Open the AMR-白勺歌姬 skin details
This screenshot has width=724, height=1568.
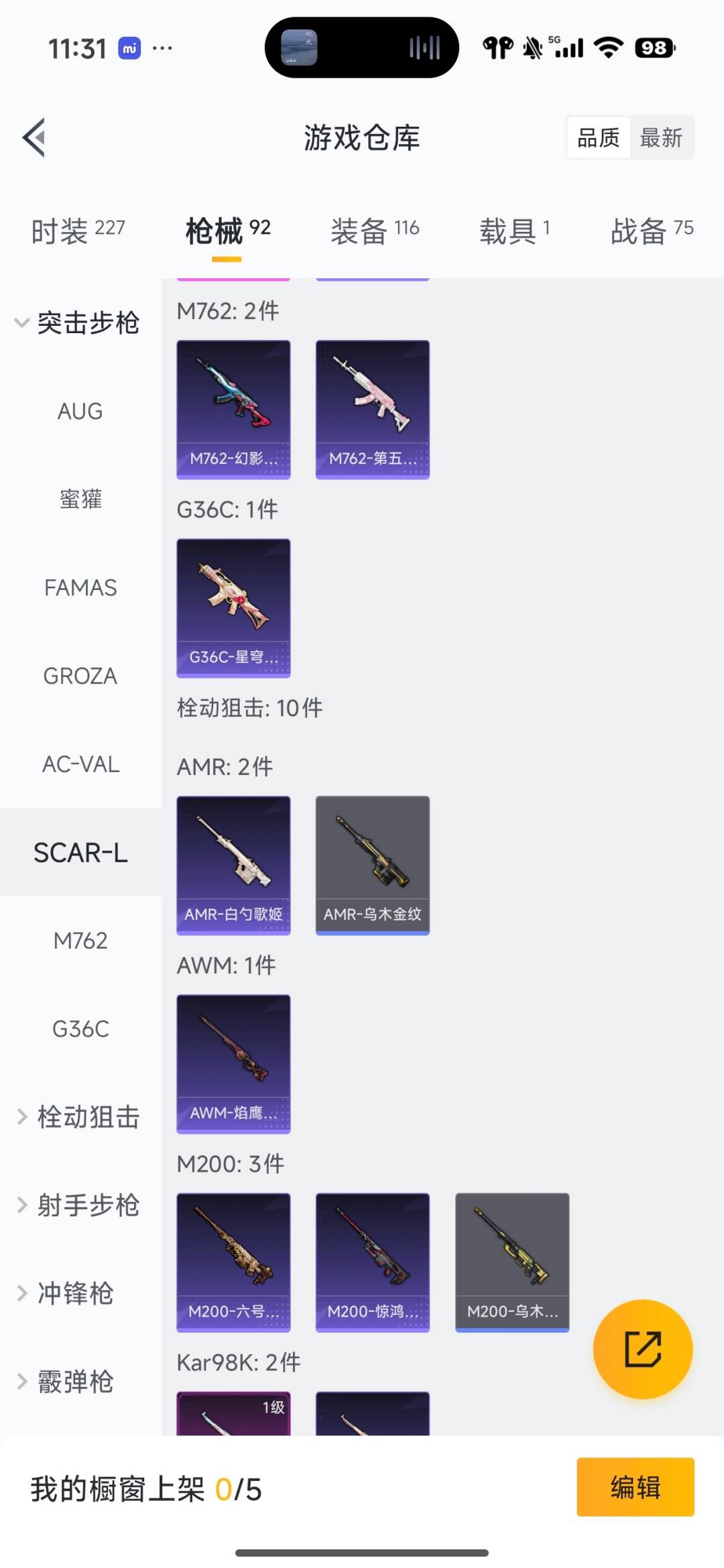233,865
